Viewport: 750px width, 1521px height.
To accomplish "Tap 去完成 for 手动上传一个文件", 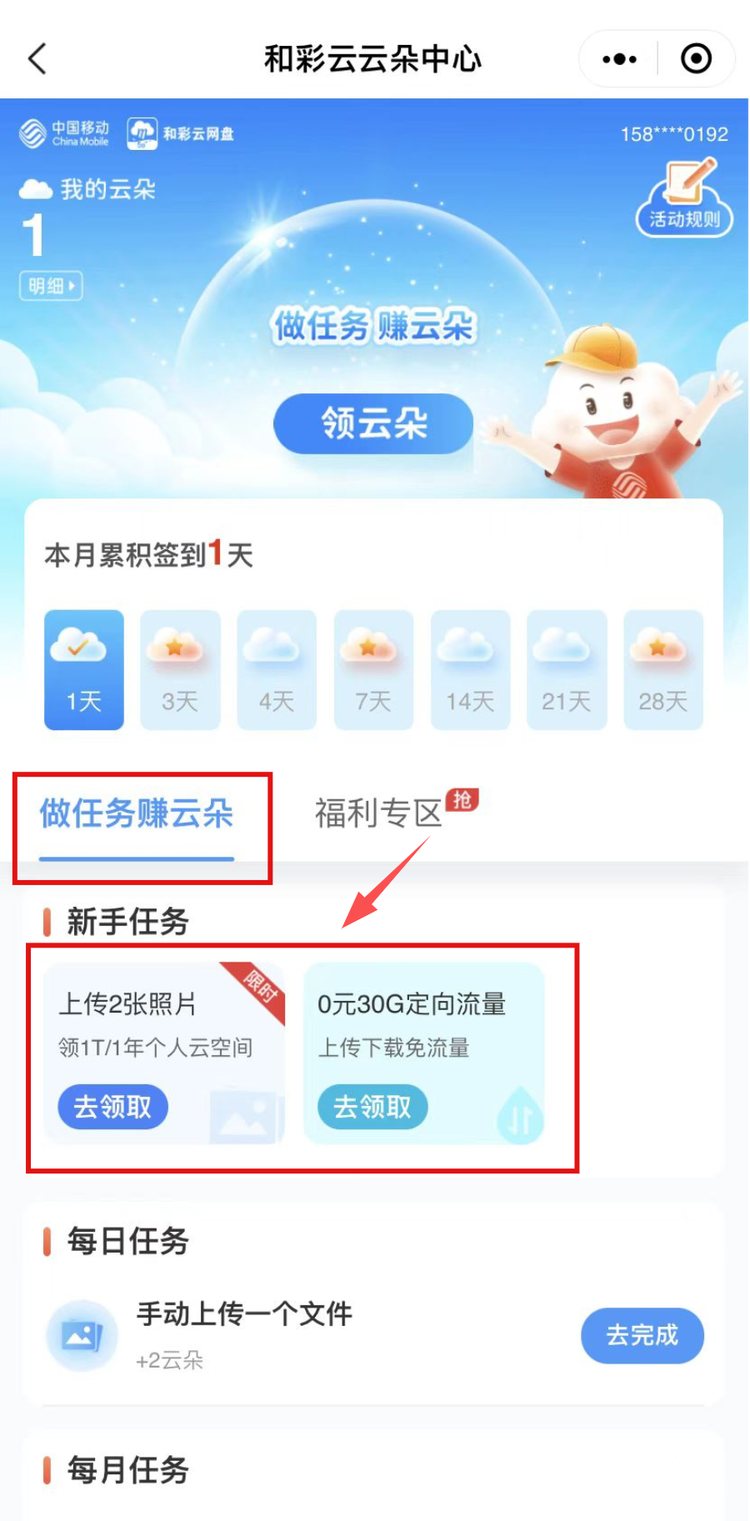I will click(x=642, y=1334).
